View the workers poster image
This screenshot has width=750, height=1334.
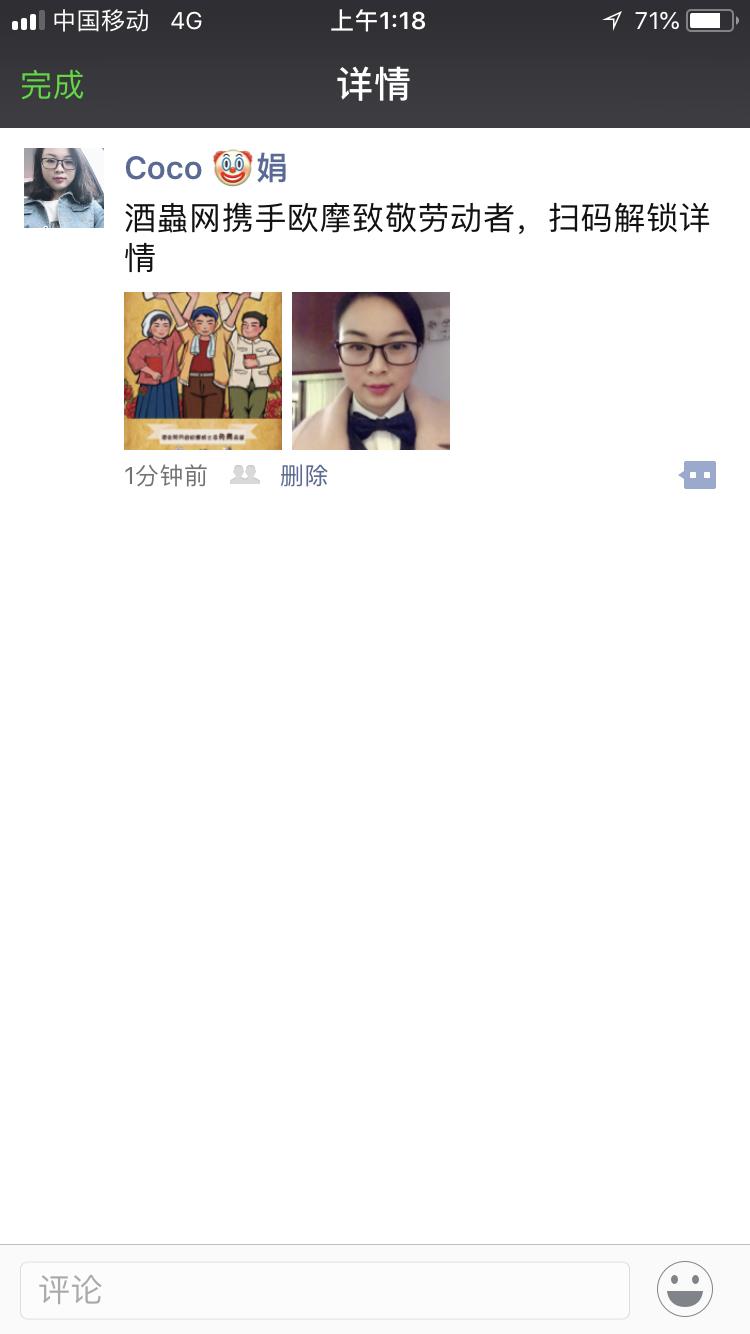[x=203, y=371]
